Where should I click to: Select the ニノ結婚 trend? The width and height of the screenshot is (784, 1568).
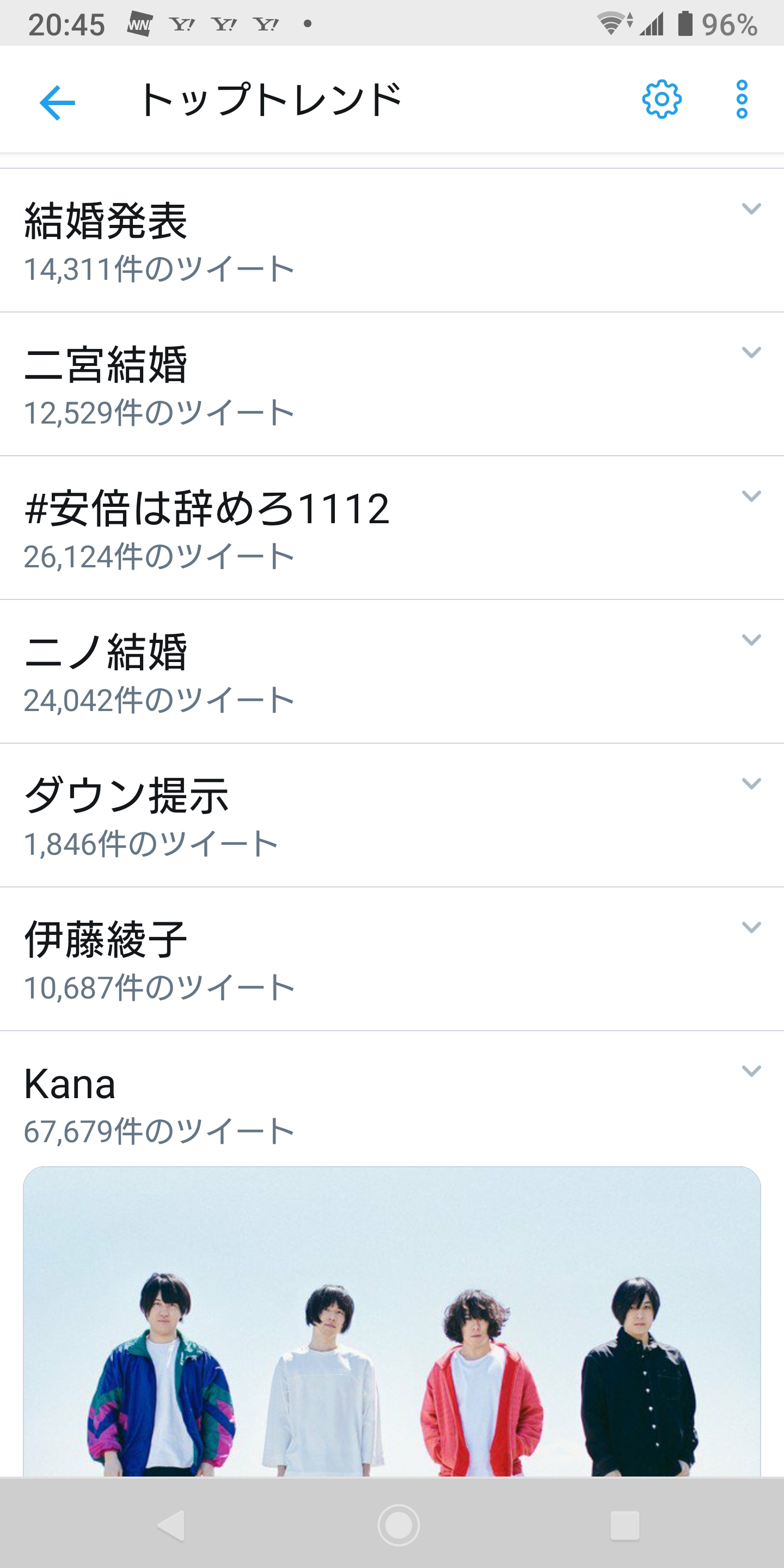(106, 653)
